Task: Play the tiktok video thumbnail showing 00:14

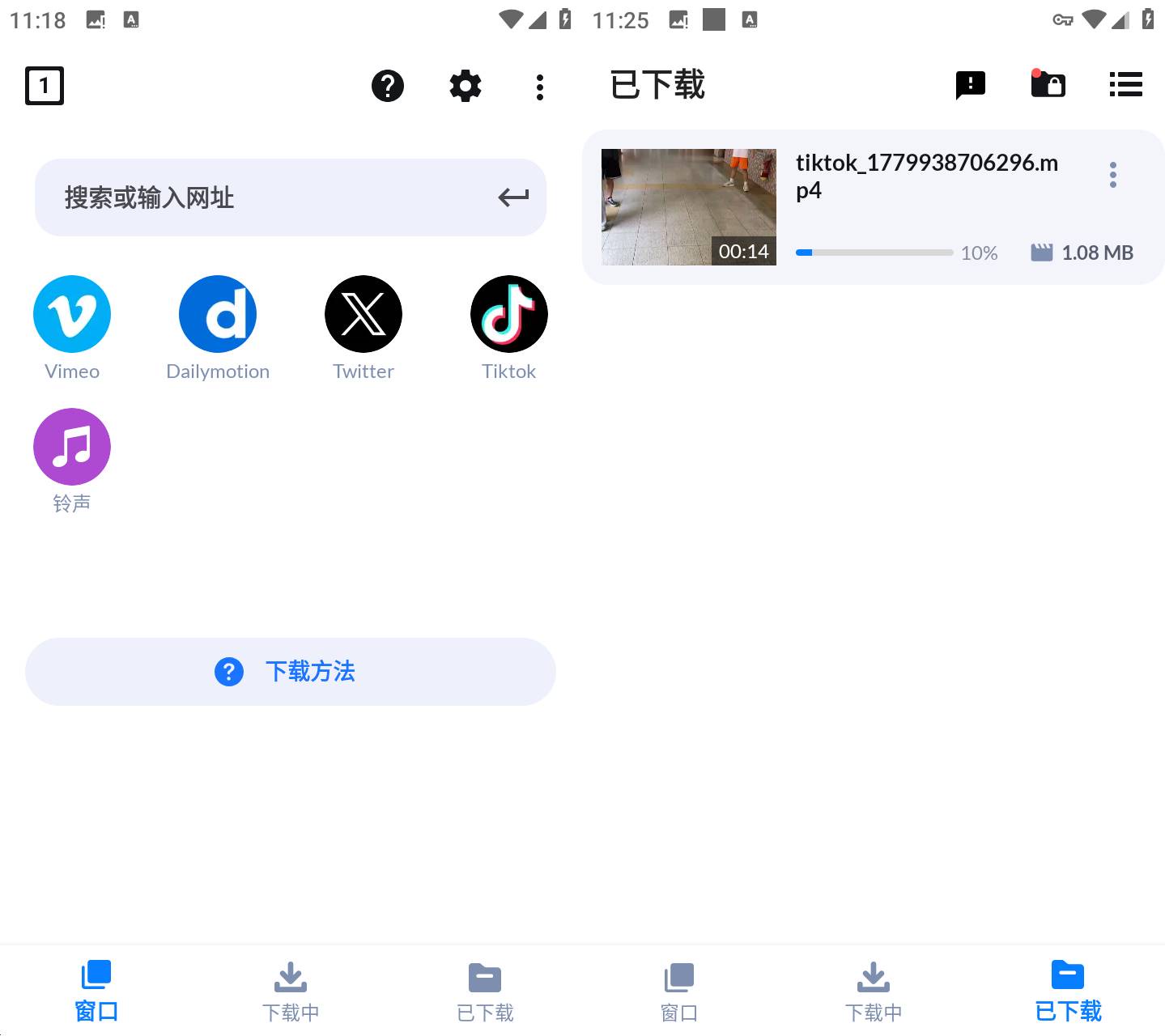Action: click(x=689, y=207)
